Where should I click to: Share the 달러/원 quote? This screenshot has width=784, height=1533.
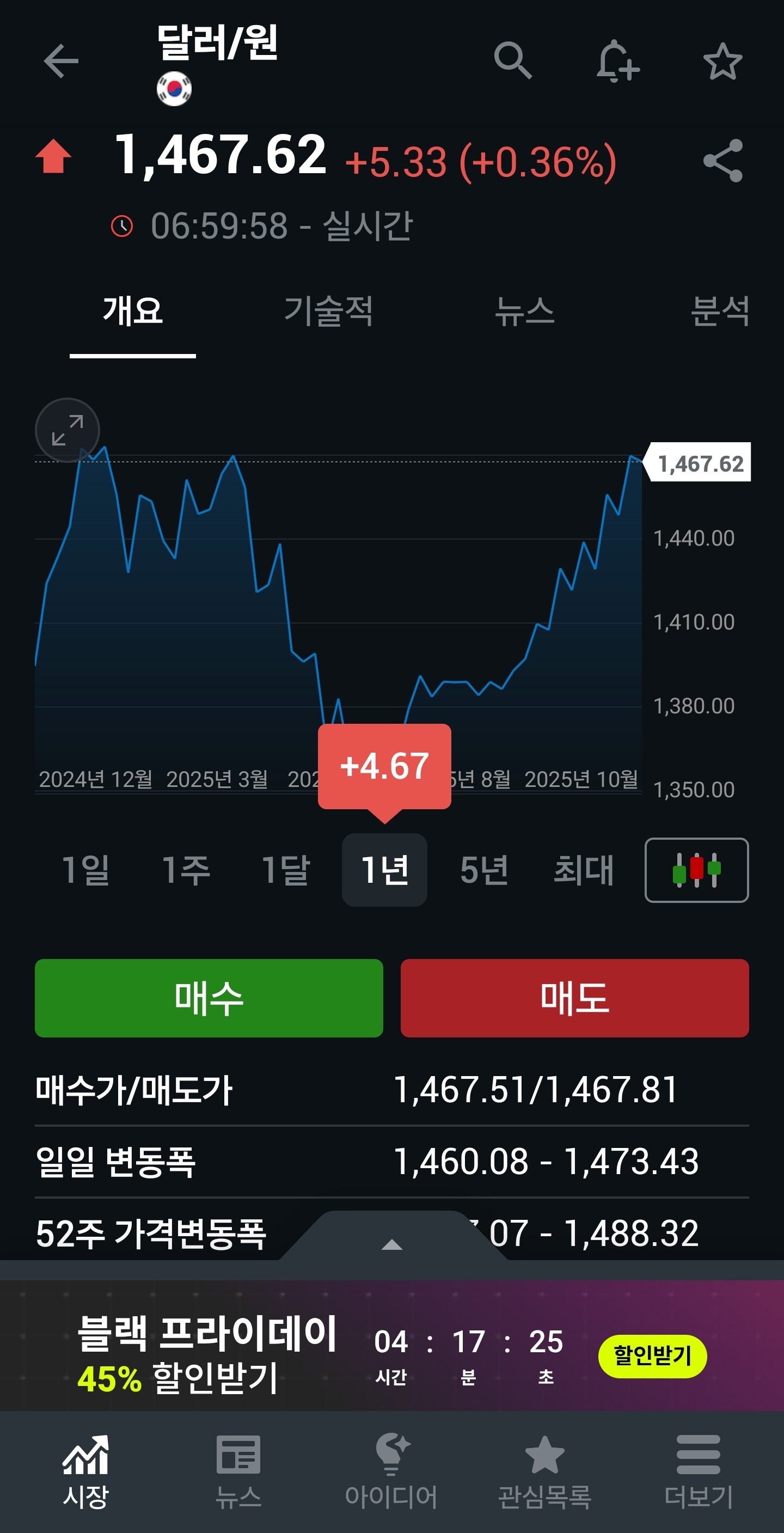(722, 161)
